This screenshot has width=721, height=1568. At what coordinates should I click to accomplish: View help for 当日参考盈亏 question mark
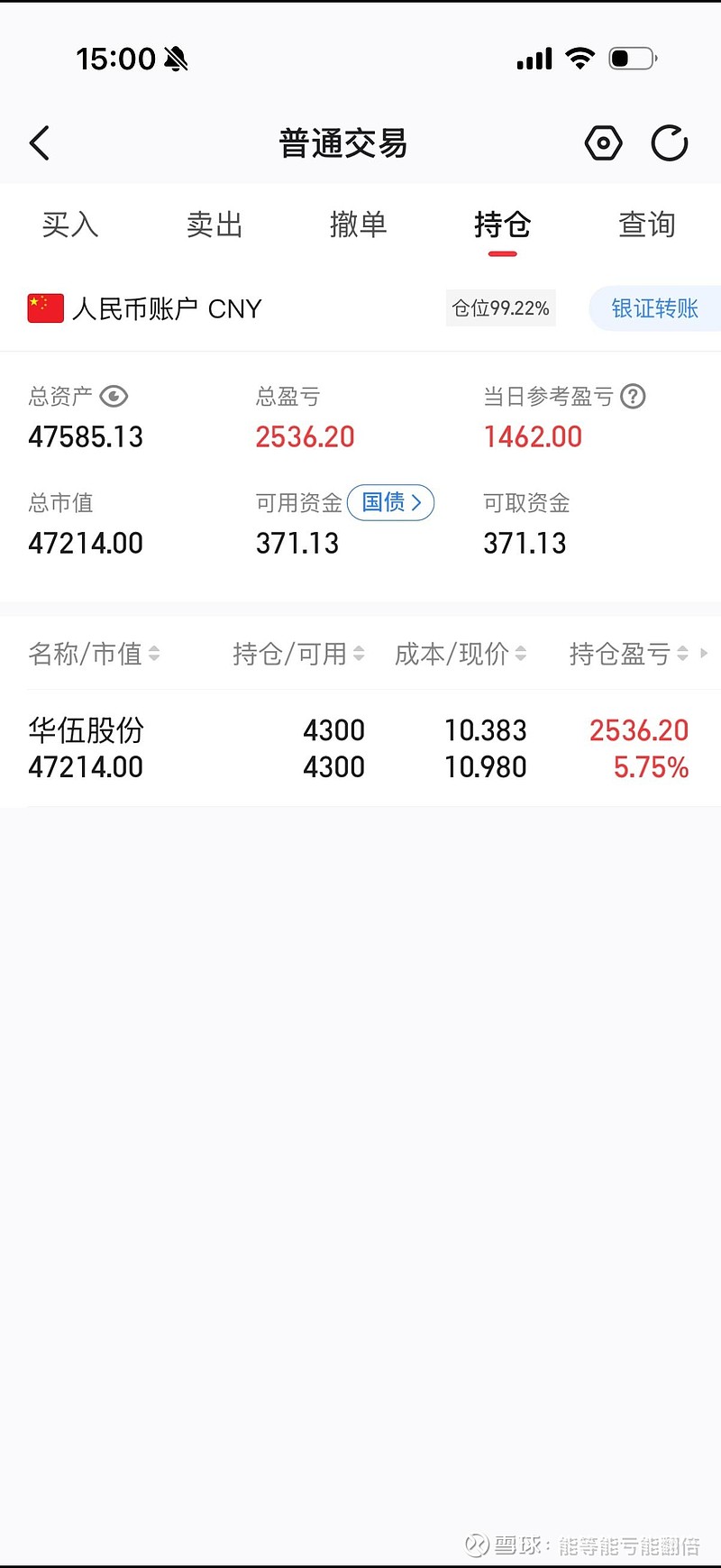click(634, 397)
